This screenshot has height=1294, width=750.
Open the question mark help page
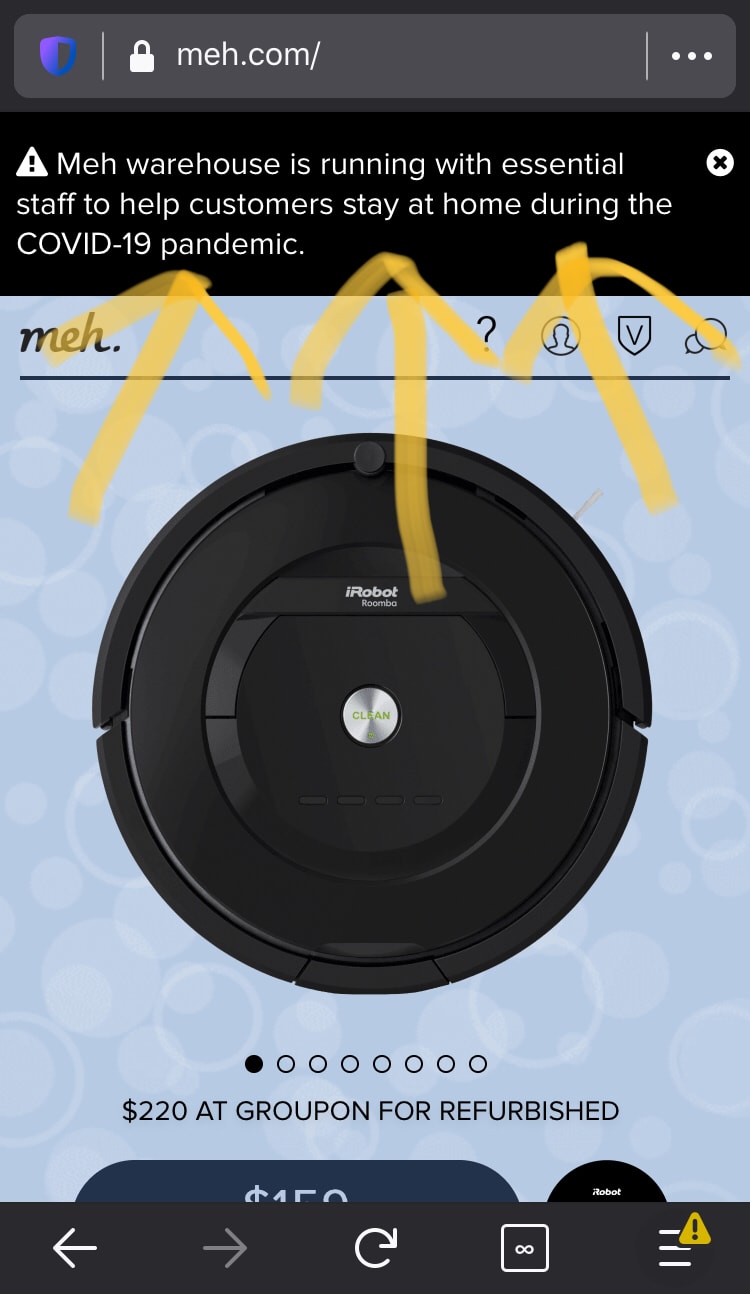tap(487, 335)
